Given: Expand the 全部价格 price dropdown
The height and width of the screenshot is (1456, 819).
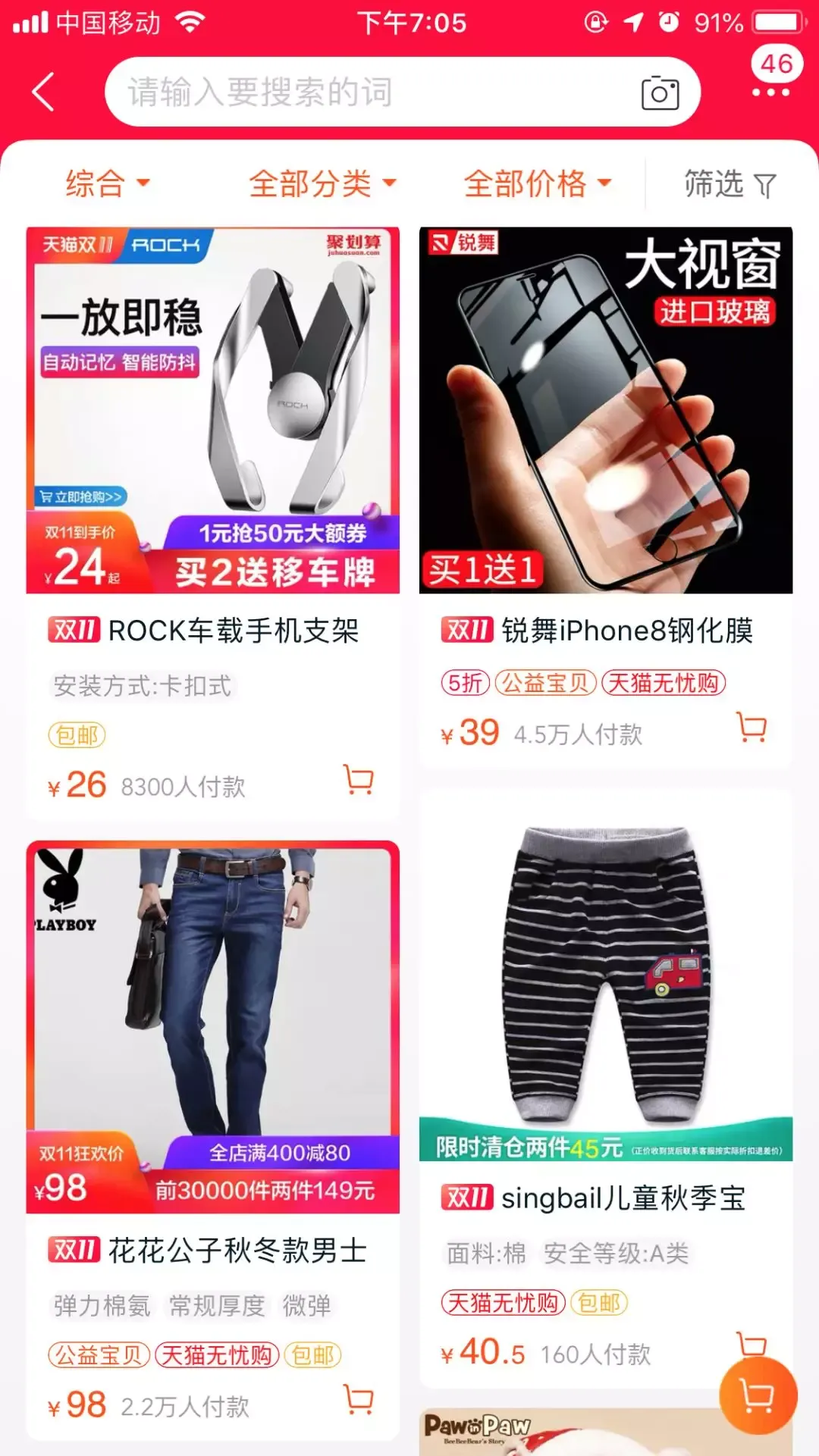Looking at the screenshot, I should click(537, 183).
